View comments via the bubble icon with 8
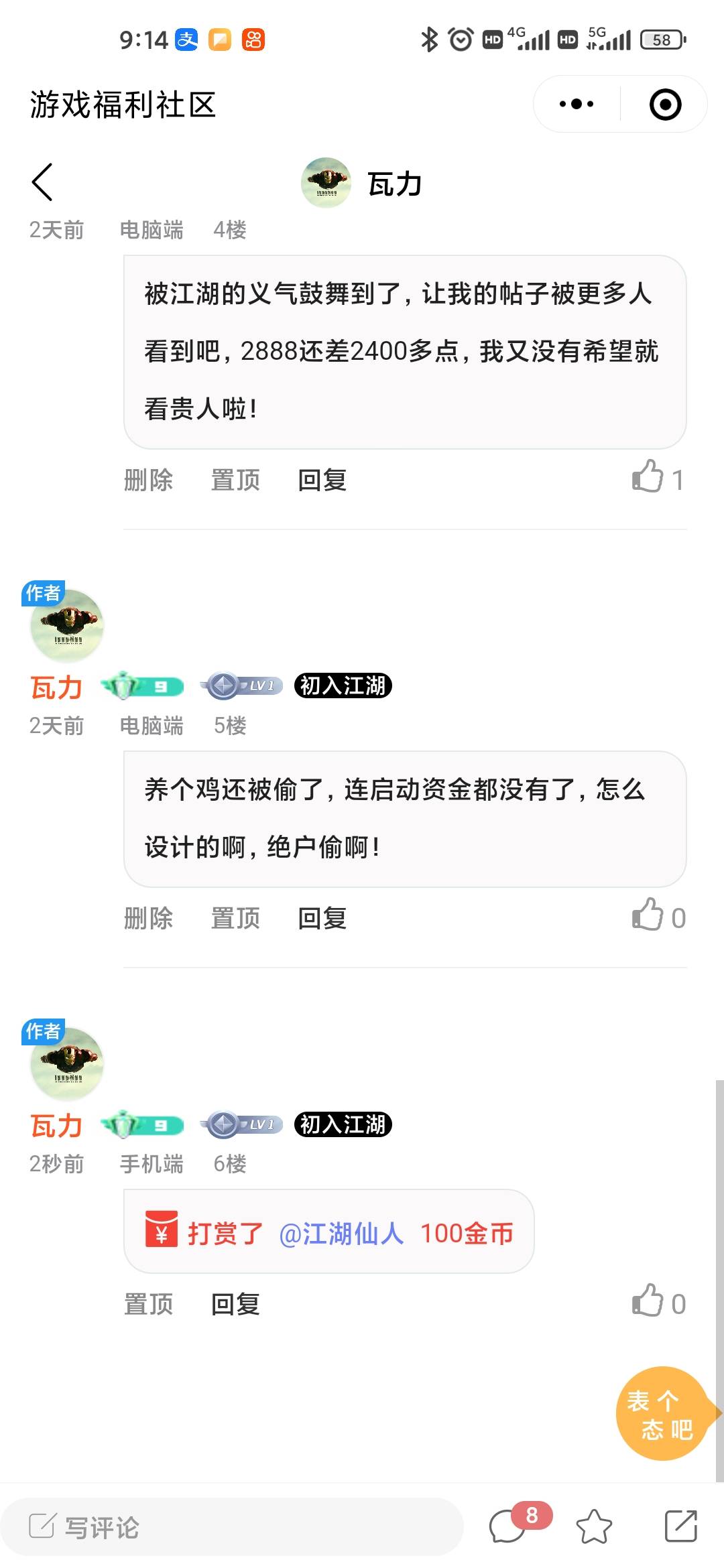 tap(507, 1527)
